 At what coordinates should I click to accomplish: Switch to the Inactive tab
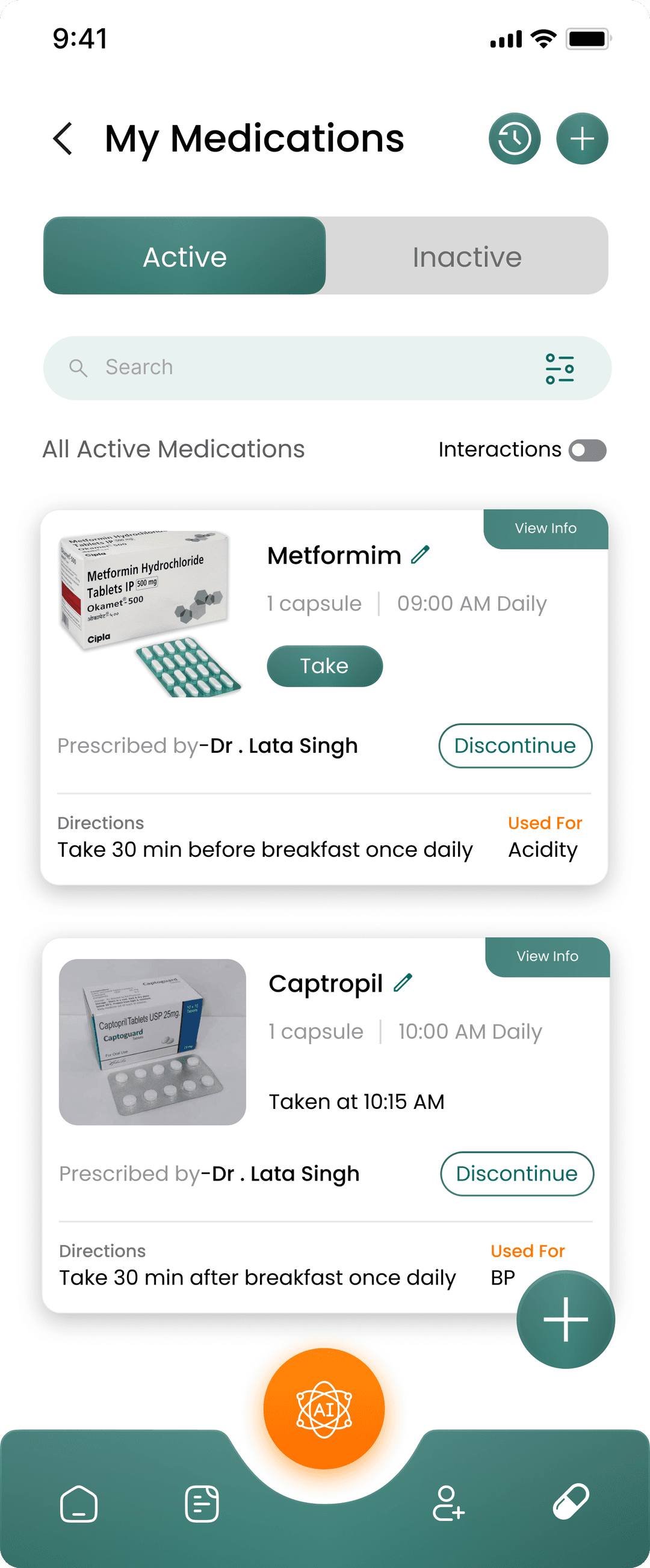tap(466, 256)
